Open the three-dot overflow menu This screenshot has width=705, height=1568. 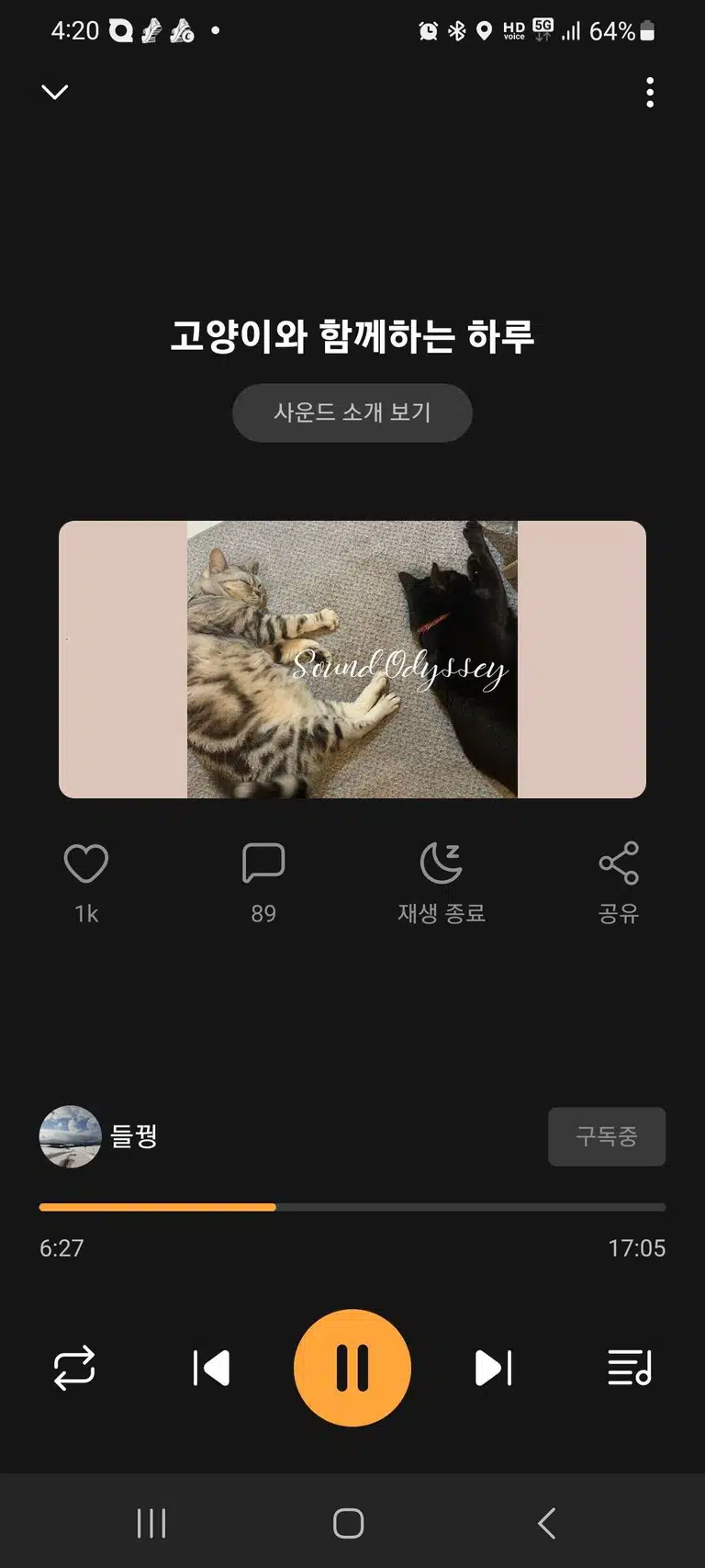[650, 93]
